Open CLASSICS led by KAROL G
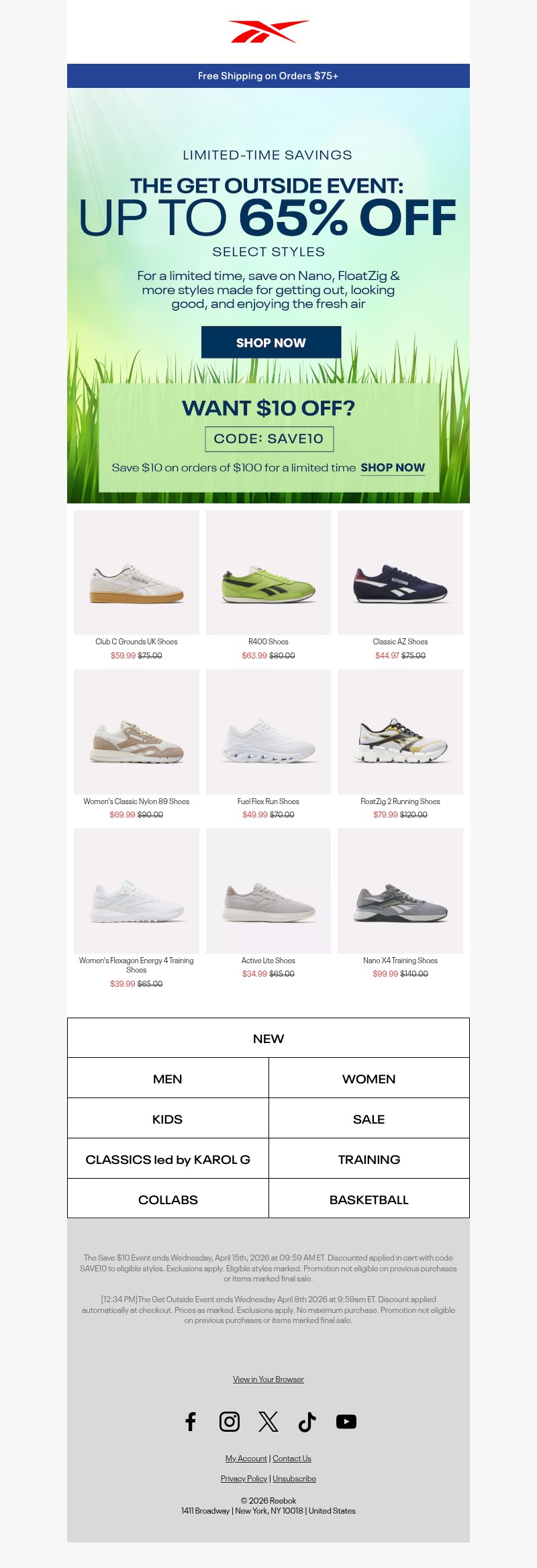The width and height of the screenshot is (537, 1568). (x=168, y=1159)
